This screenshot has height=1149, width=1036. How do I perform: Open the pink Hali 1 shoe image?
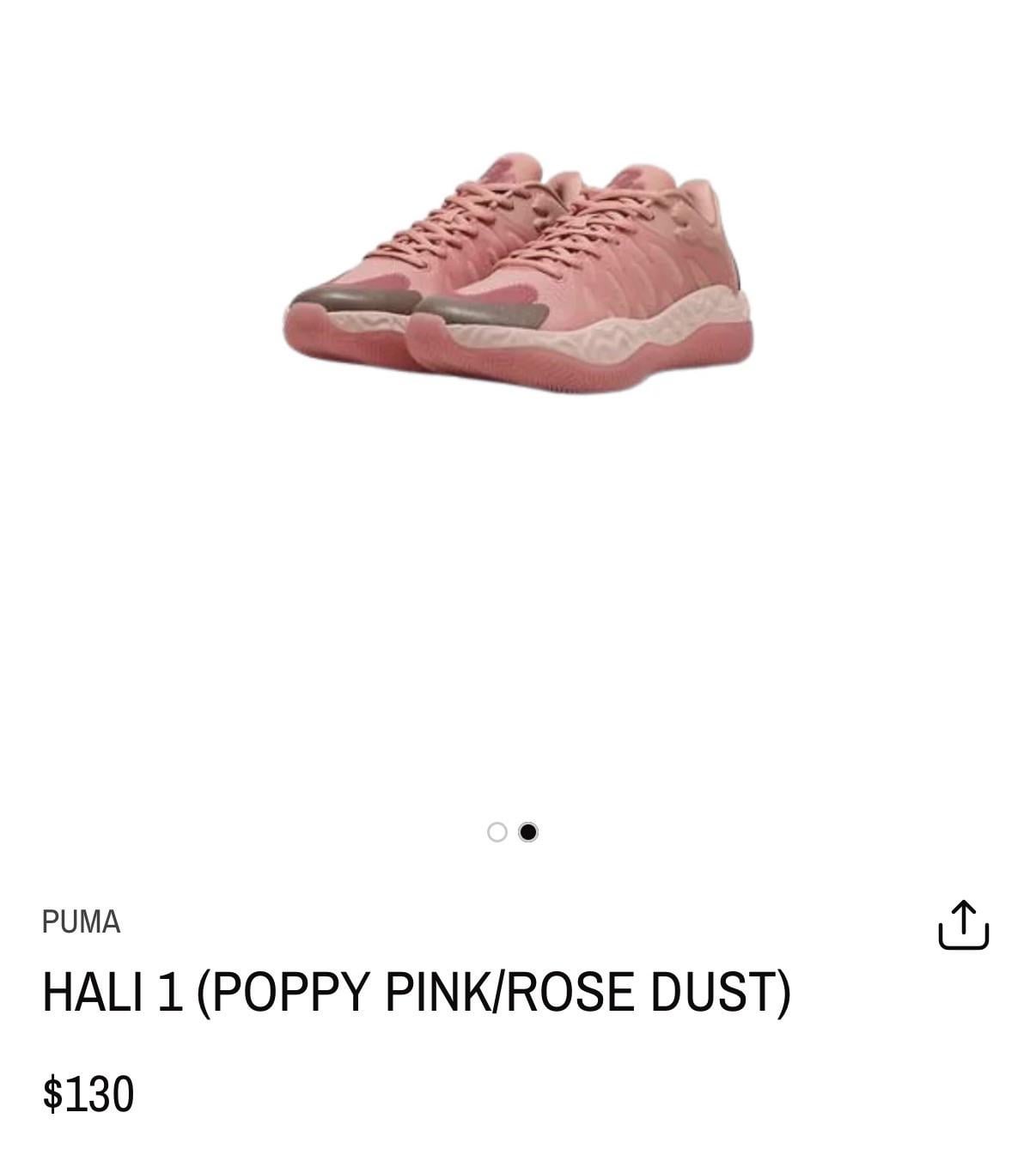pyautogui.click(x=519, y=275)
